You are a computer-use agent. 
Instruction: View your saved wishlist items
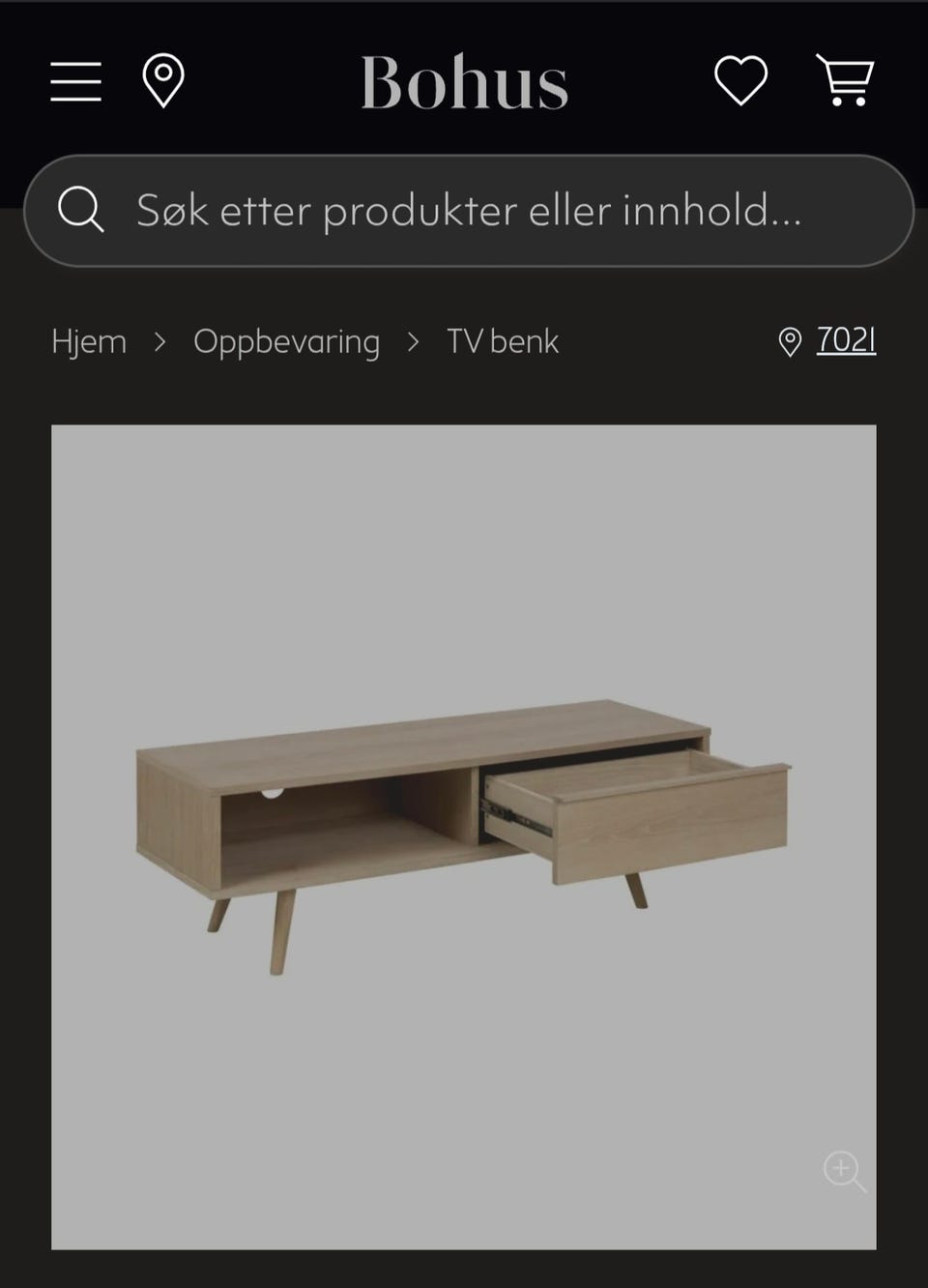pyautogui.click(x=740, y=82)
